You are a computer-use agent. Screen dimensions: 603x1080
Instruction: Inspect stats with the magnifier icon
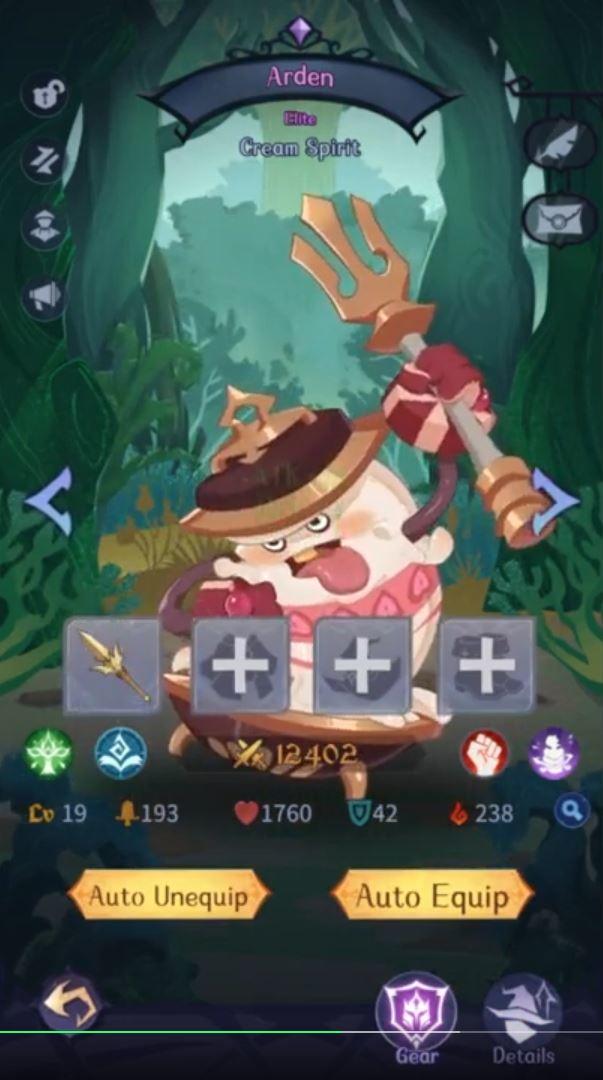click(572, 811)
